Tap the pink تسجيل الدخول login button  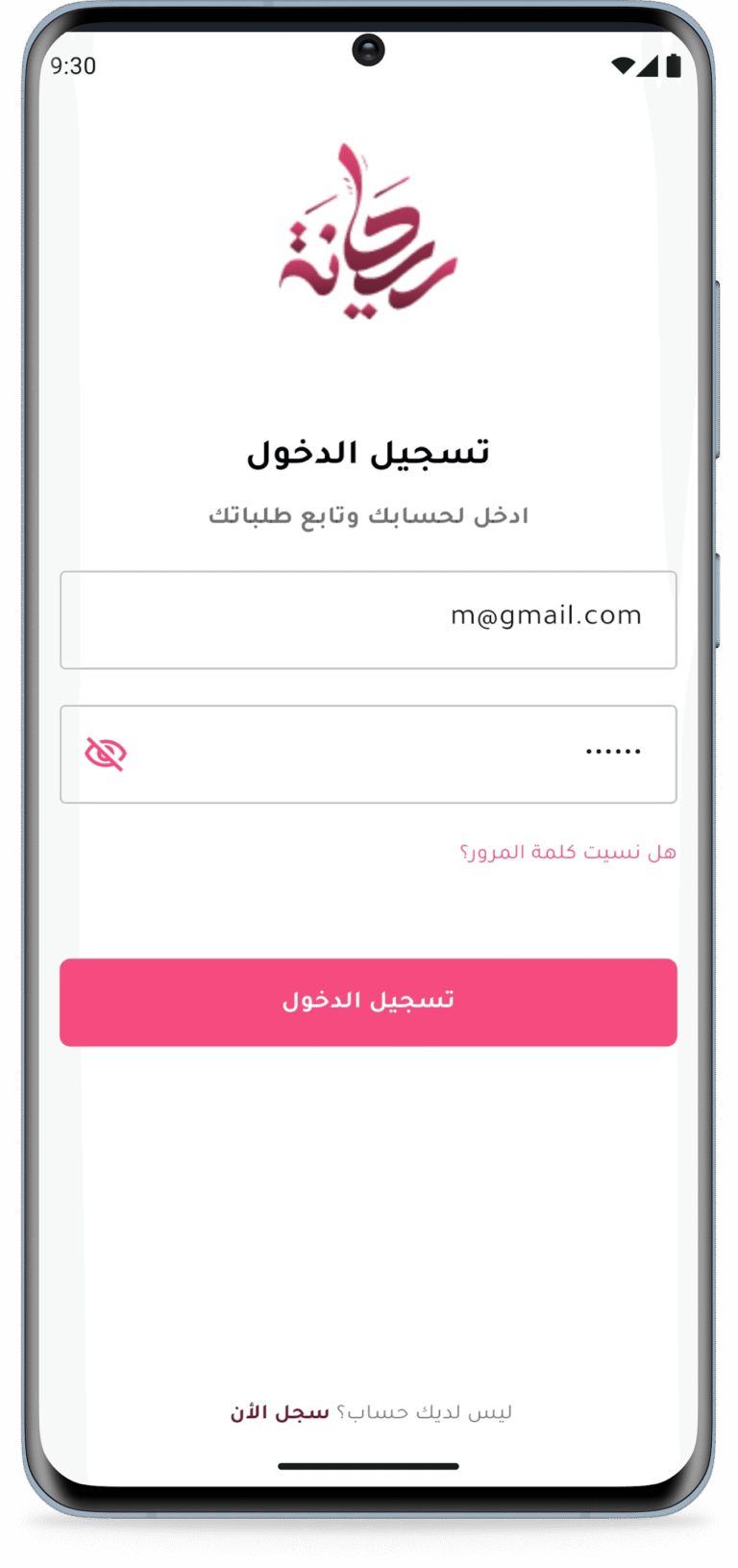tap(368, 1002)
